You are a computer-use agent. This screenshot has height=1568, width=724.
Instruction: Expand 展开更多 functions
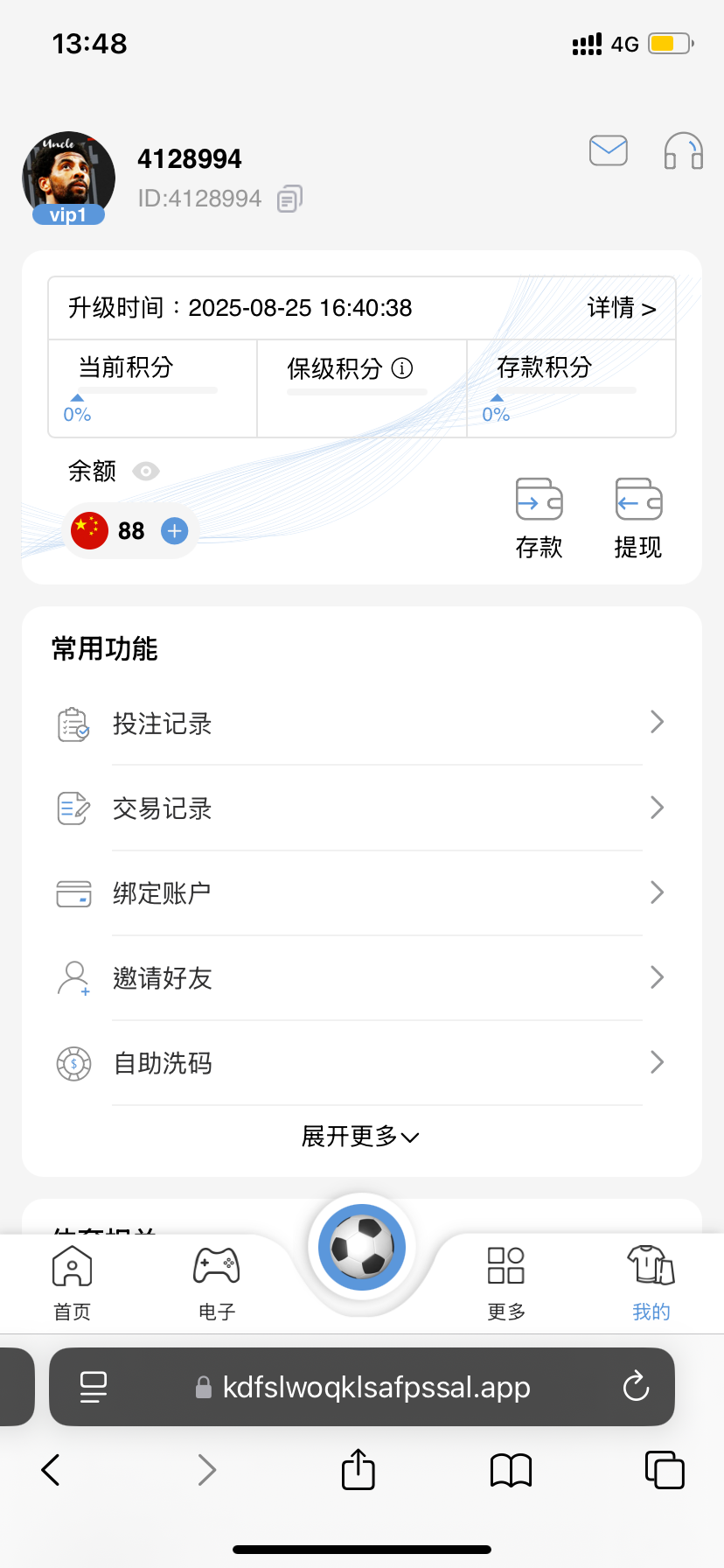tap(360, 1137)
